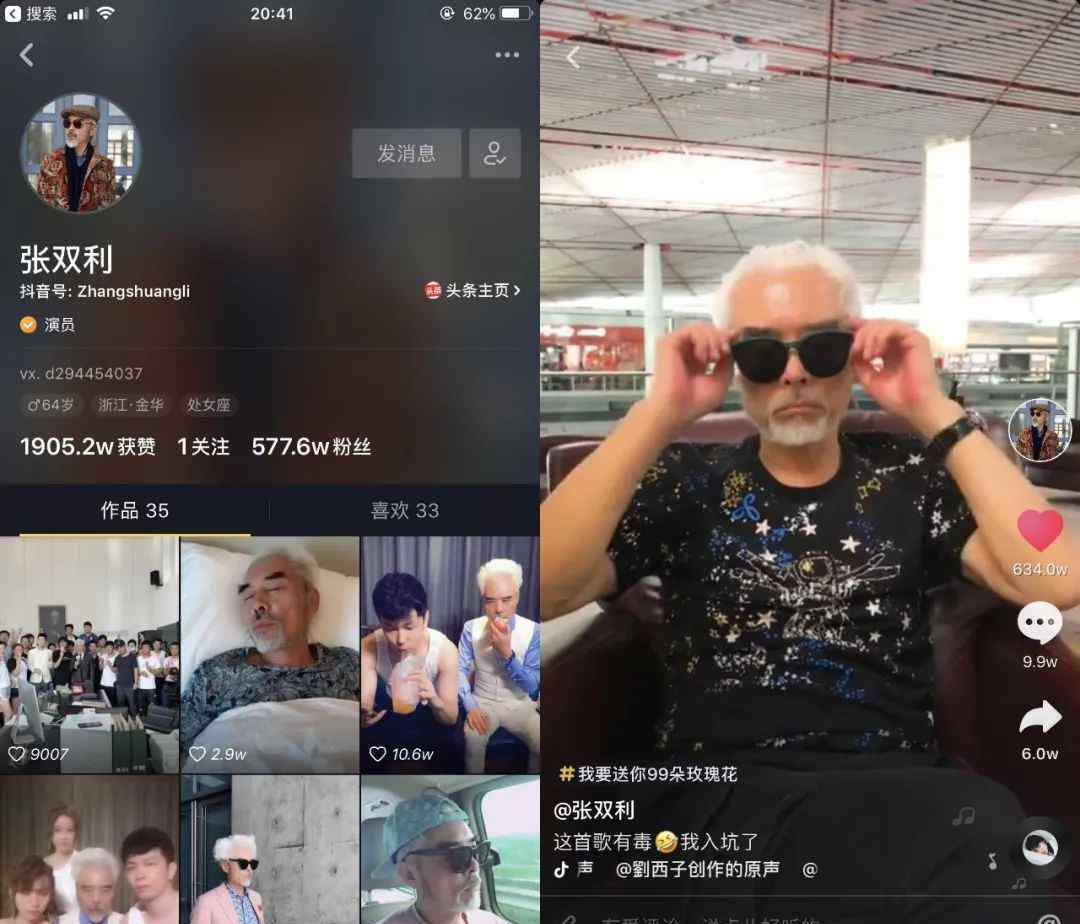
Task: Tap the author's avatar beside the video
Action: click(x=1040, y=430)
